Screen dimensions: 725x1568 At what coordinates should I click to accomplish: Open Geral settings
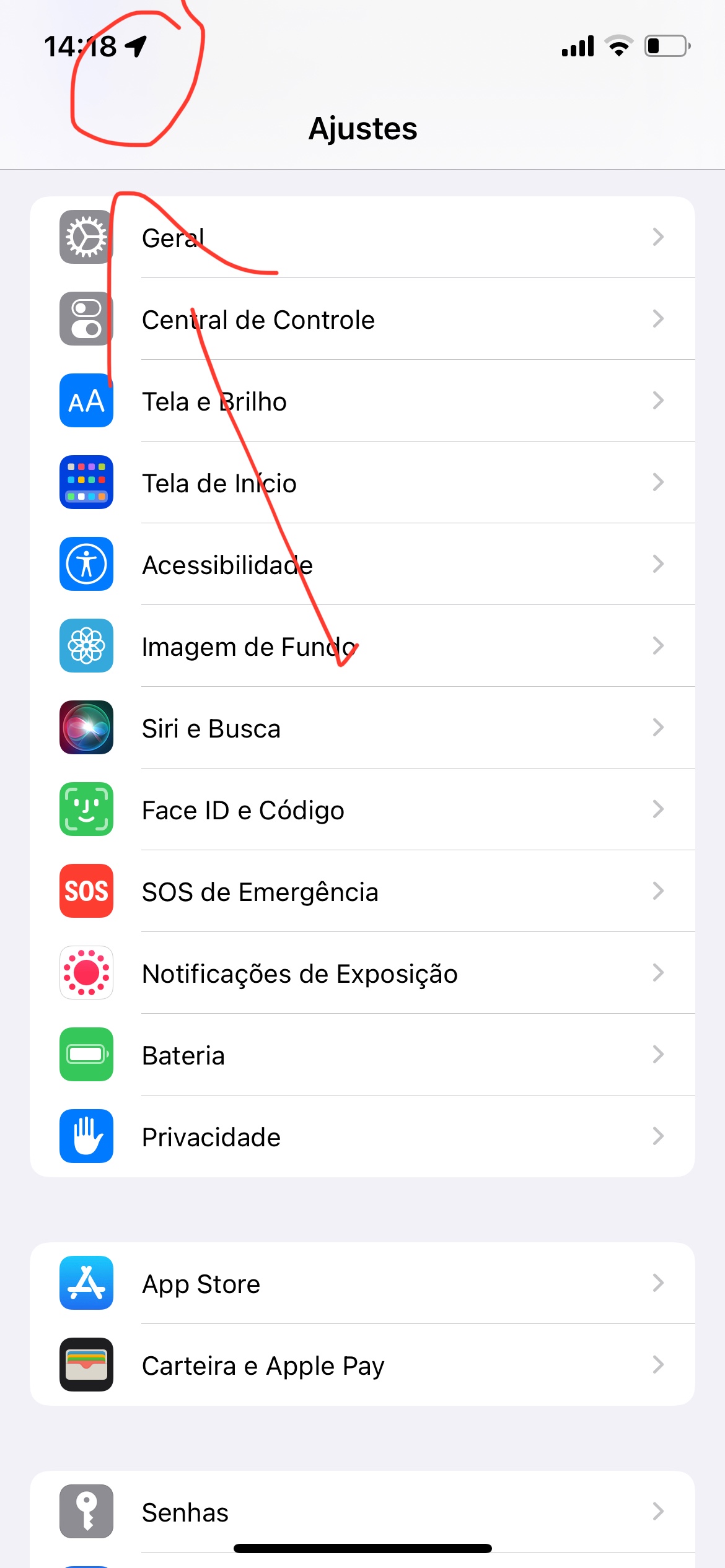click(x=362, y=238)
